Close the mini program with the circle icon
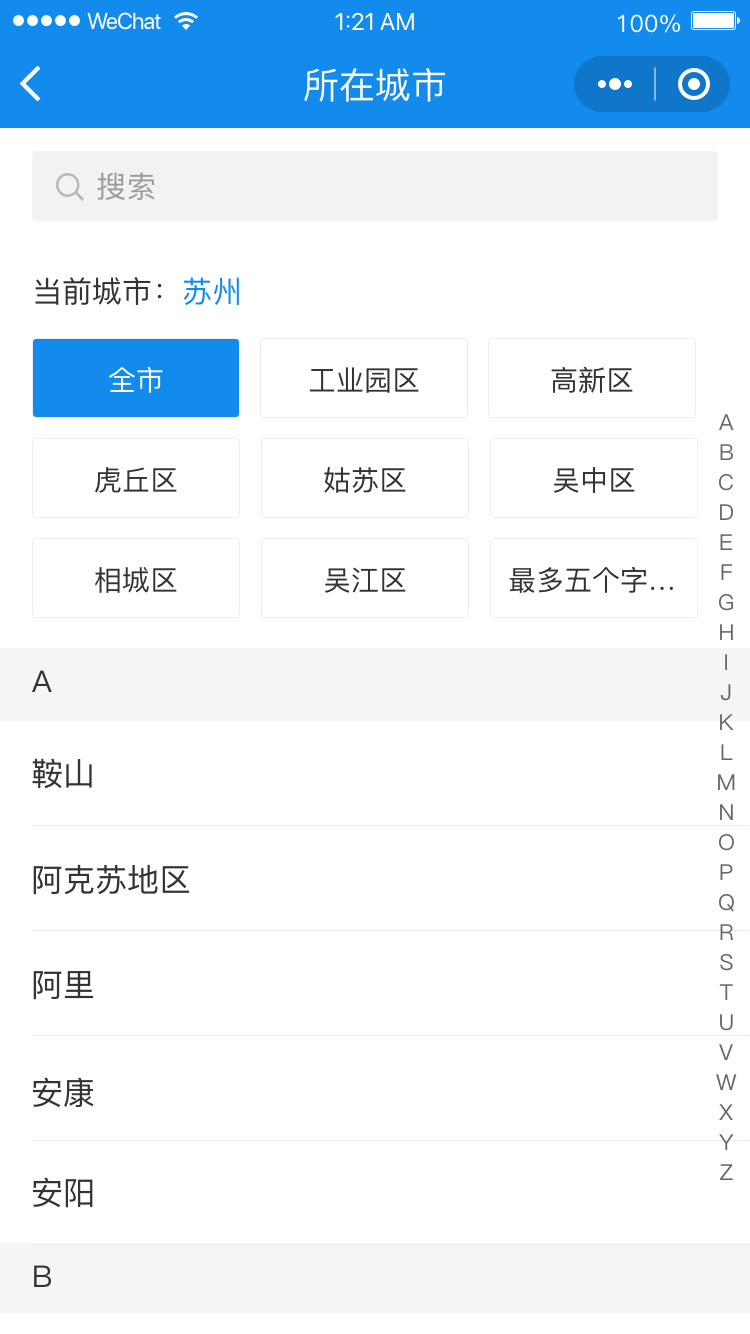 pyautogui.click(x=693, y=84)
